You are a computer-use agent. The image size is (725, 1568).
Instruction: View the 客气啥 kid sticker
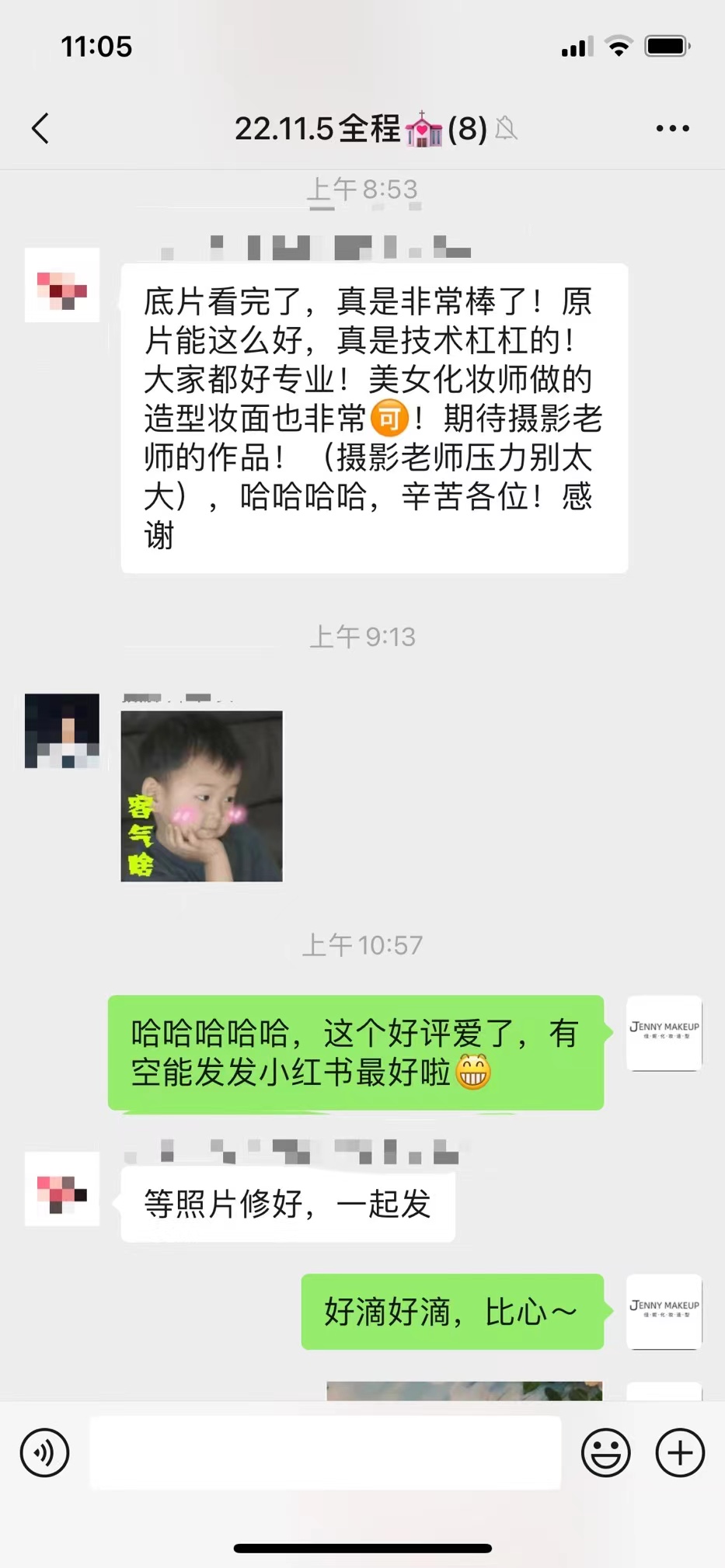click(202, 796)
